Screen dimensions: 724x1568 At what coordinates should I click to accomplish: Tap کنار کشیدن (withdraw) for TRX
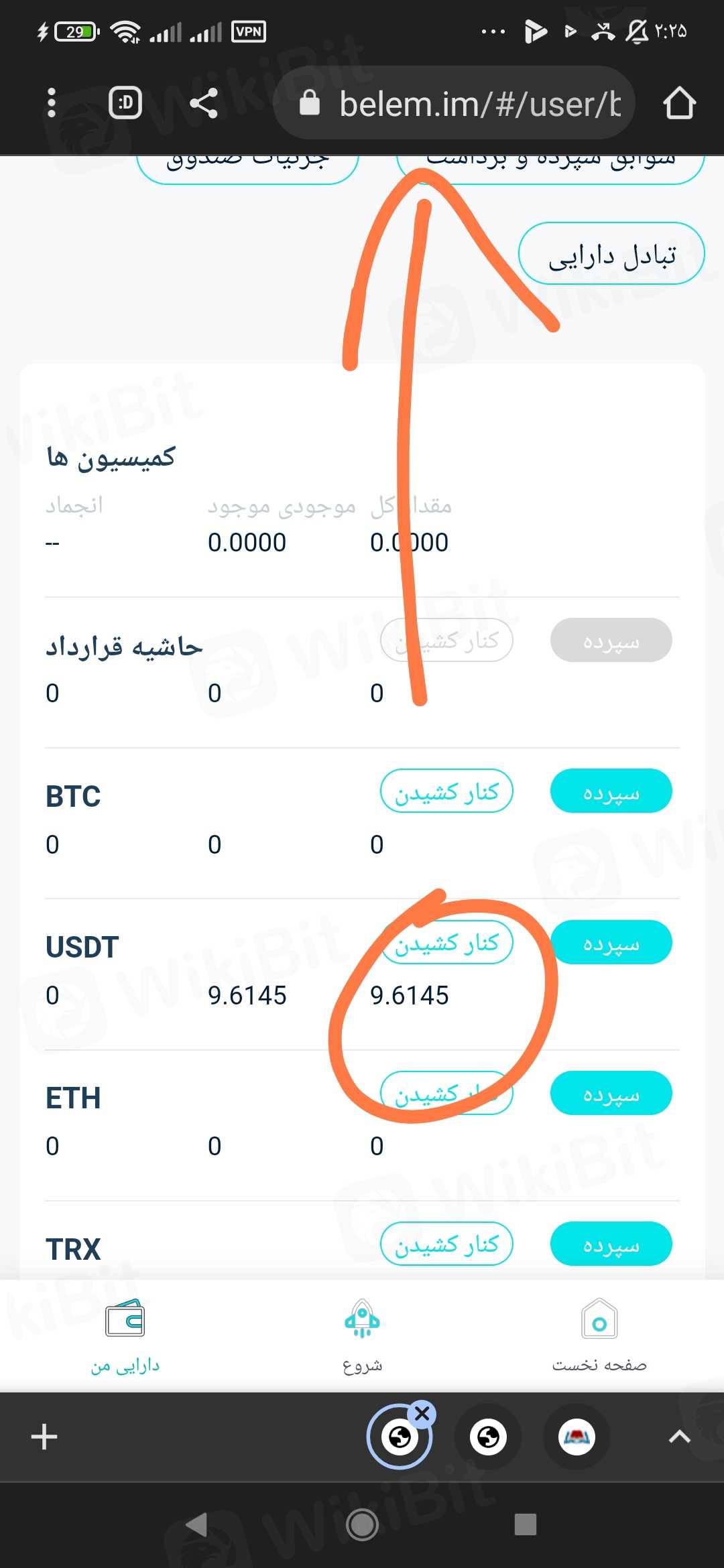(446, 1244)
